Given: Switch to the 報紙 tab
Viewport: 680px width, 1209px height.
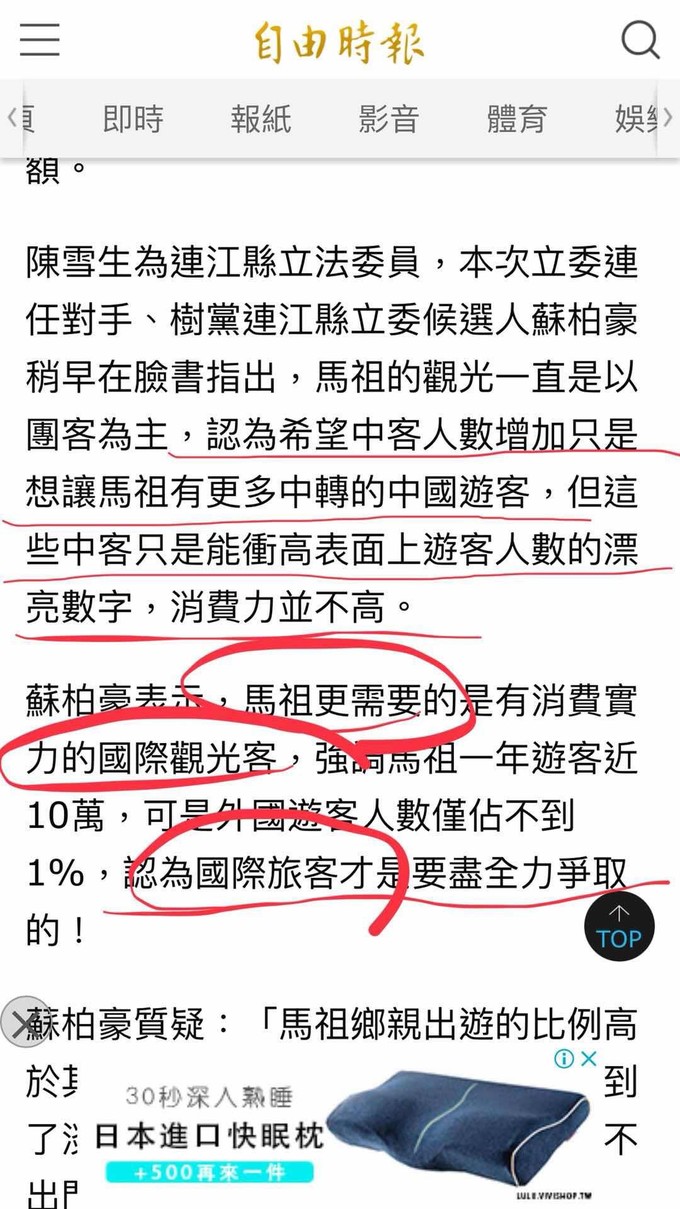Looking at the screenshot, I should (261, 119).
